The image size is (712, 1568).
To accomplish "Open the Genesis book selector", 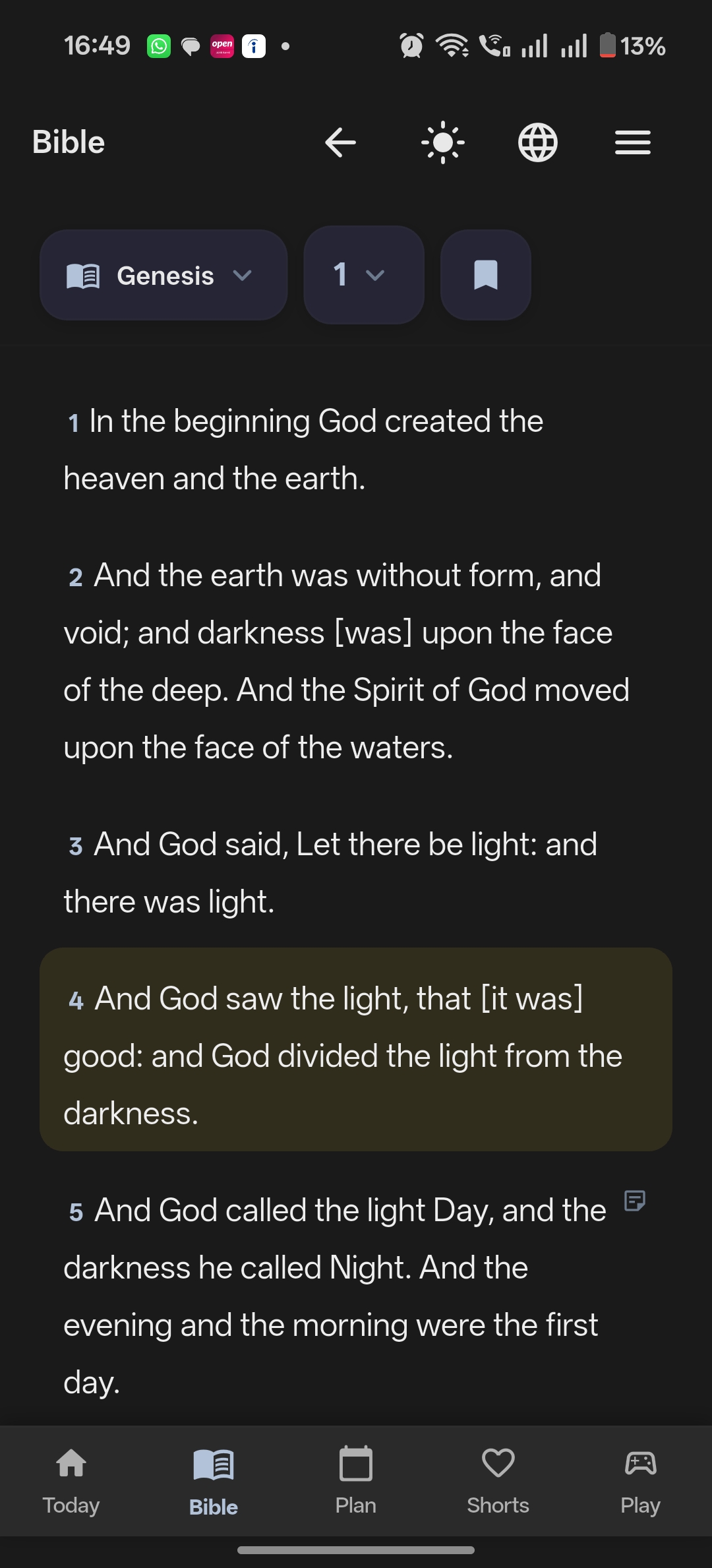I will [163, 275].
